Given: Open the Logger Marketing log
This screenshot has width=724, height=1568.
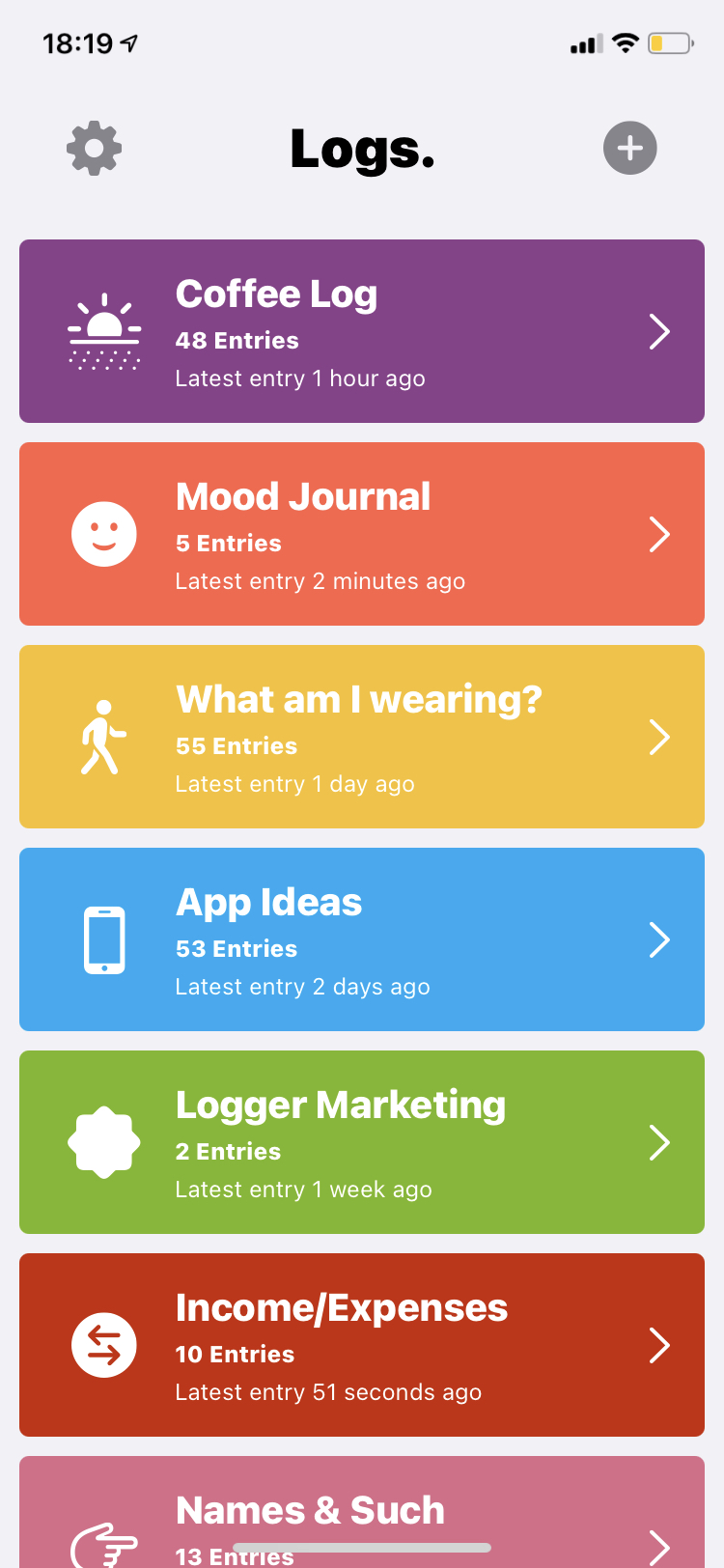Looking at the screenshot, I should (x=362, y=1142).
